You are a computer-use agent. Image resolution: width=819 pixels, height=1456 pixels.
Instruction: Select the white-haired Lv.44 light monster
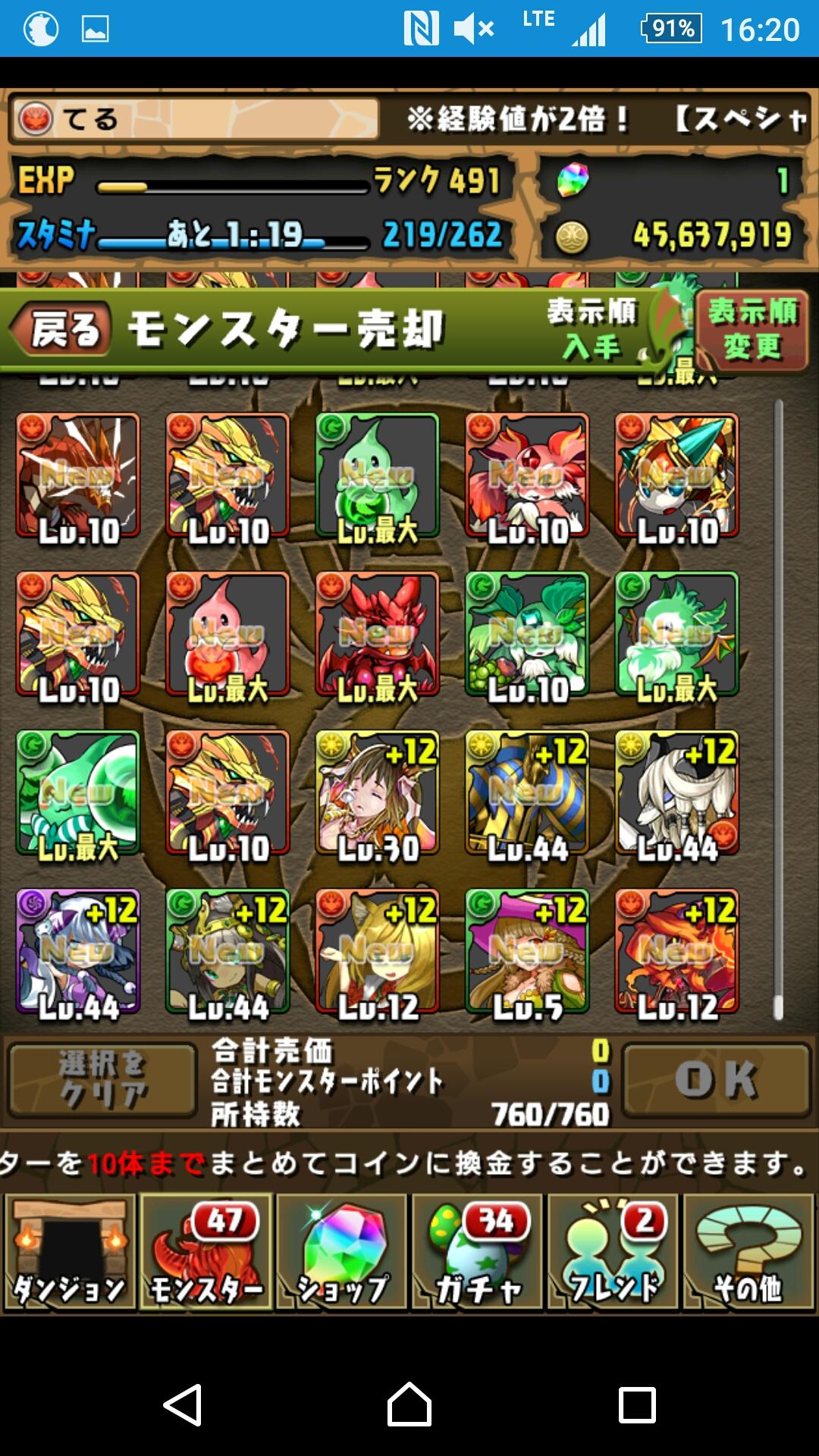(x=676, y=793)
